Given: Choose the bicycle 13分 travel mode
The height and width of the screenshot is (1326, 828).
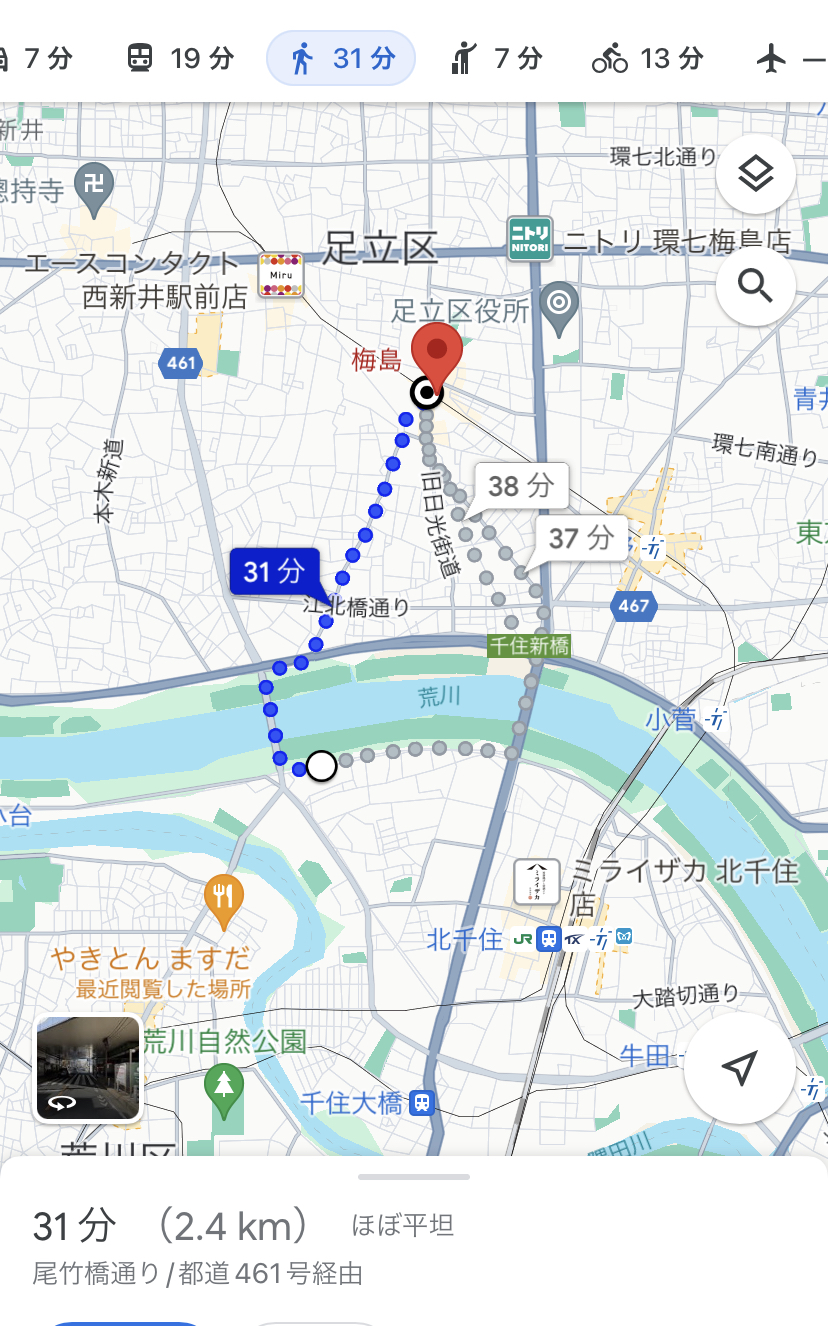Looking at the screenshot, I should tap(648, 59).
